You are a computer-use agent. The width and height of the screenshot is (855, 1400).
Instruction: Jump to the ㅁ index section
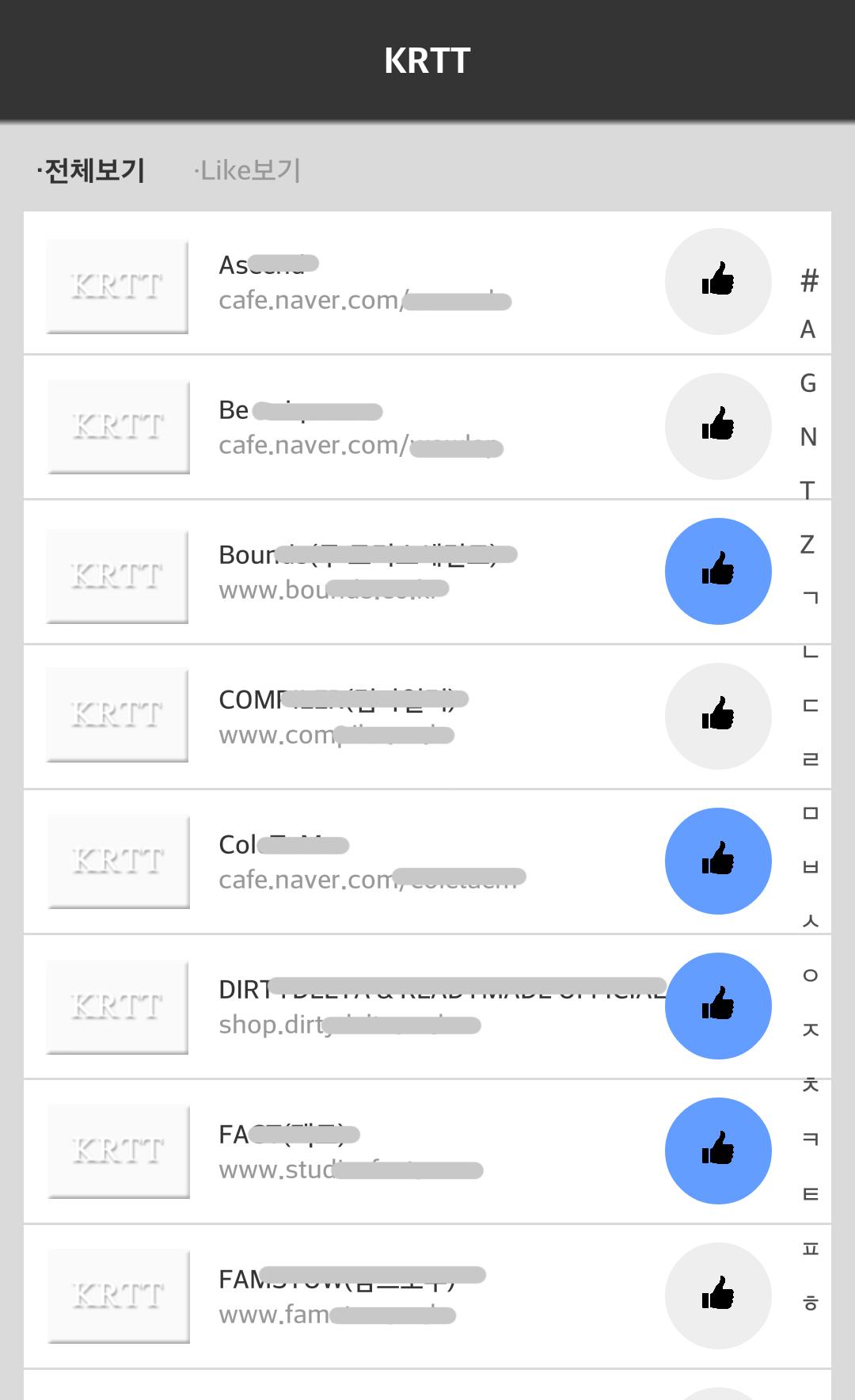(x=810, y=813)
